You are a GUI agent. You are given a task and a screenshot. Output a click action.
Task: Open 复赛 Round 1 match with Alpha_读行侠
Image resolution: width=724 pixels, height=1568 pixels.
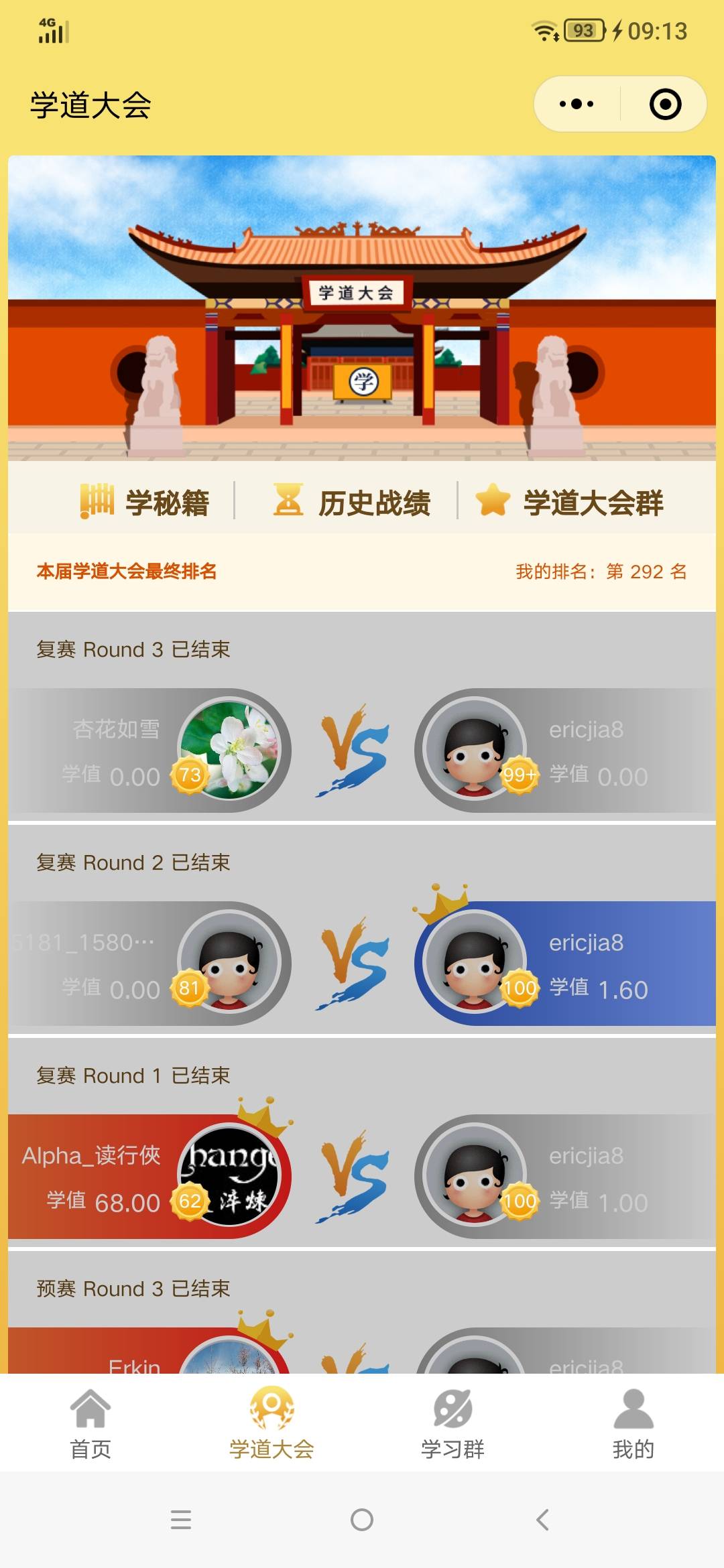pos(362,1177)
